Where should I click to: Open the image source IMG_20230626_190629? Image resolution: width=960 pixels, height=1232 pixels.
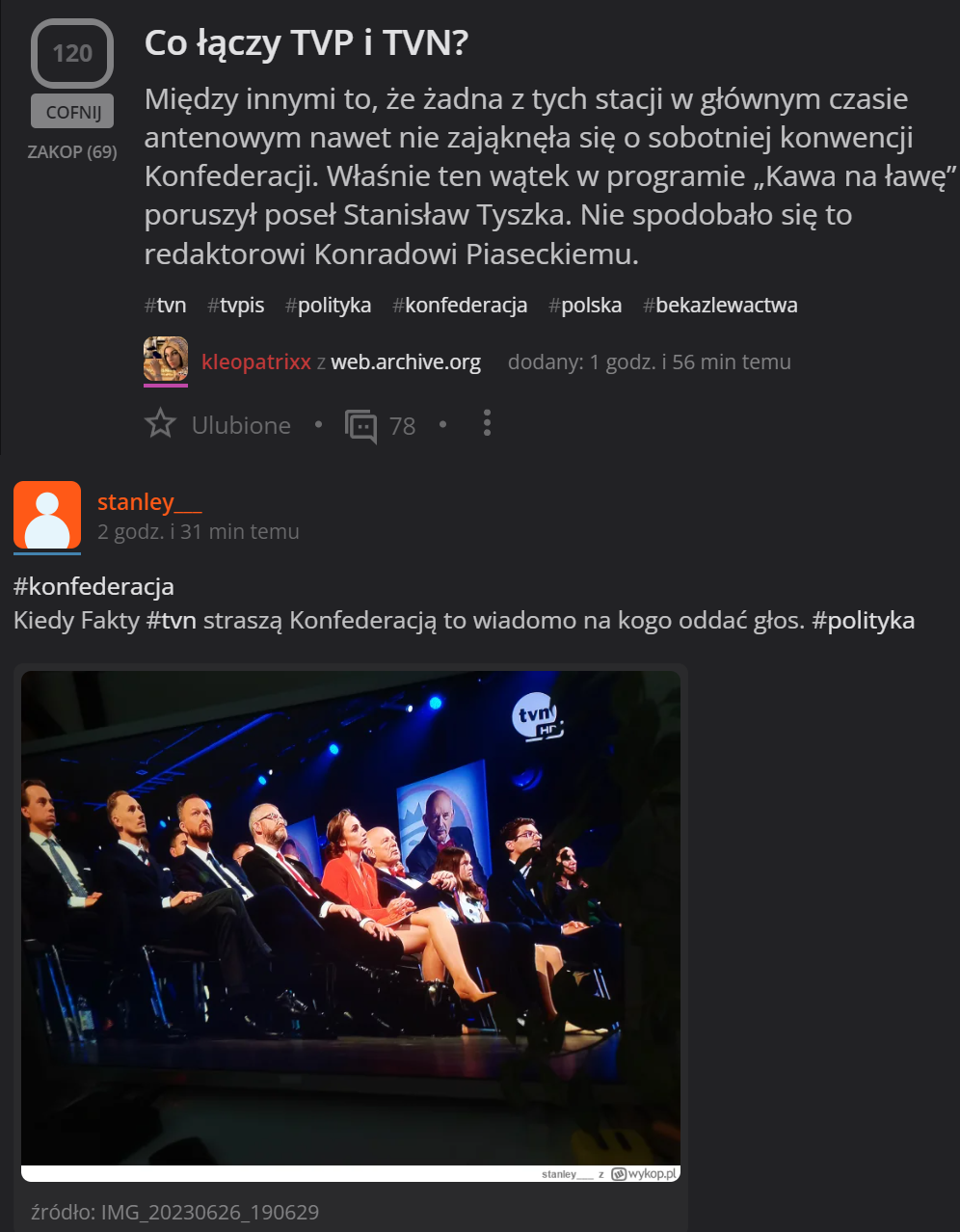[x=209, y=1212]
